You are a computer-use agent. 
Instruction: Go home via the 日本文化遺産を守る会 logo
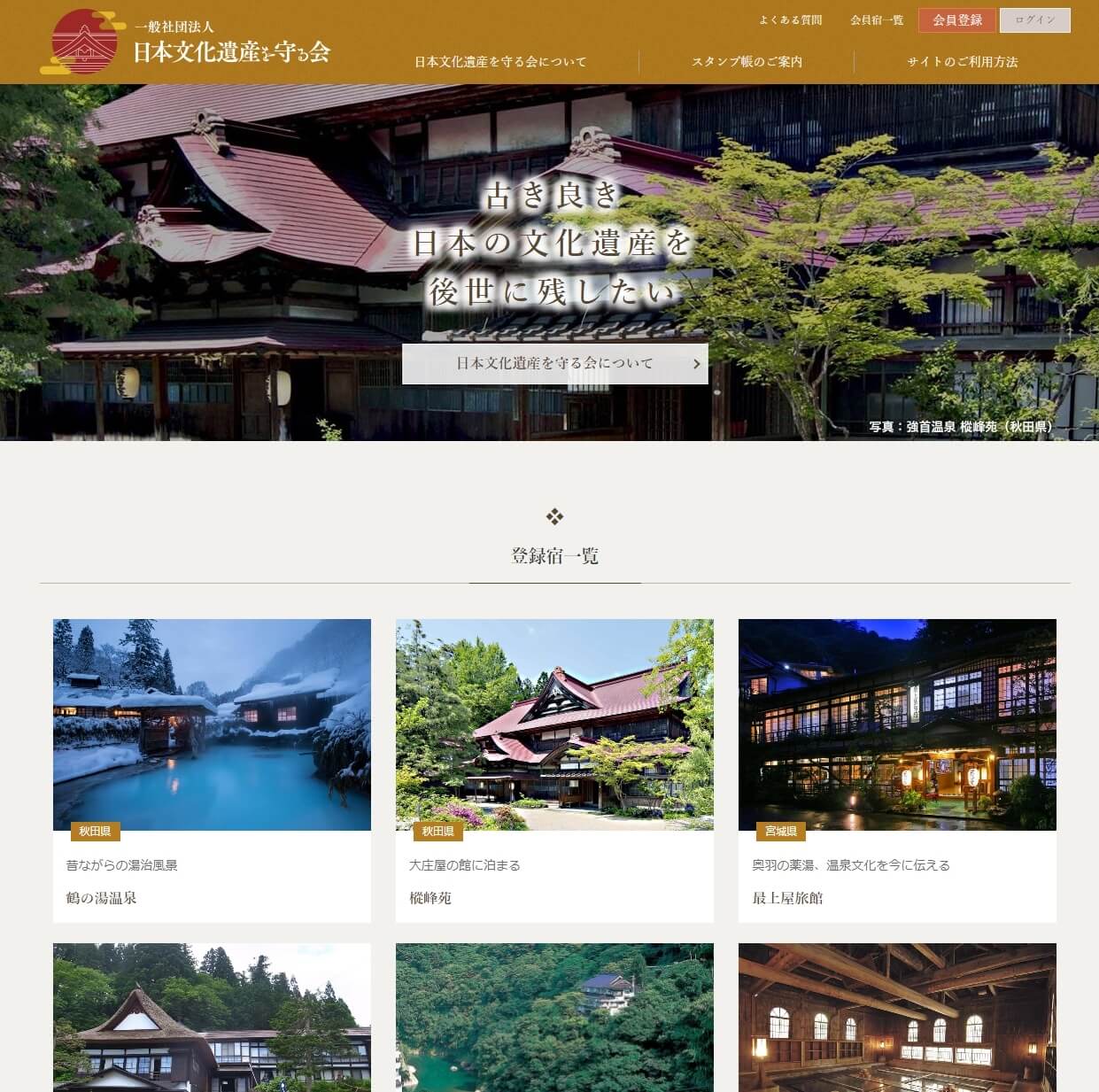[186, 42]
